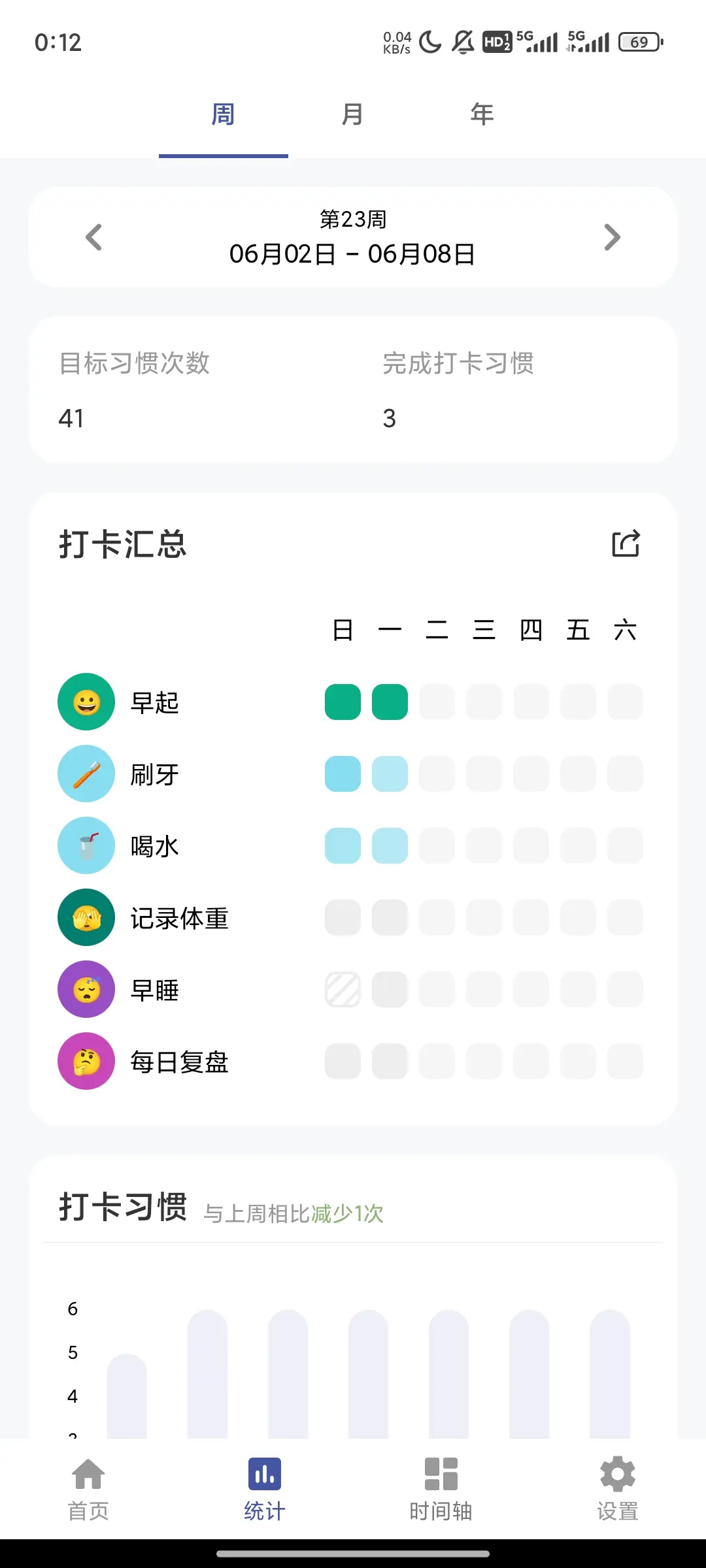Open the 早睡 habit row
The height and width of the screenshot is (1568, 706).
154,990
